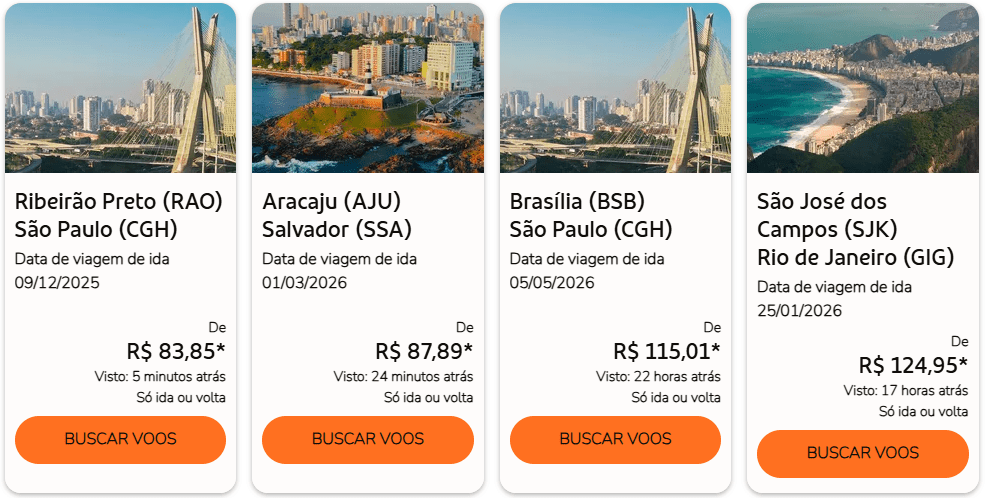985x498 pixels.
Task: Search flights from Aracaju to Salvador
Action: pyautogui.click(x=367, y=439)
